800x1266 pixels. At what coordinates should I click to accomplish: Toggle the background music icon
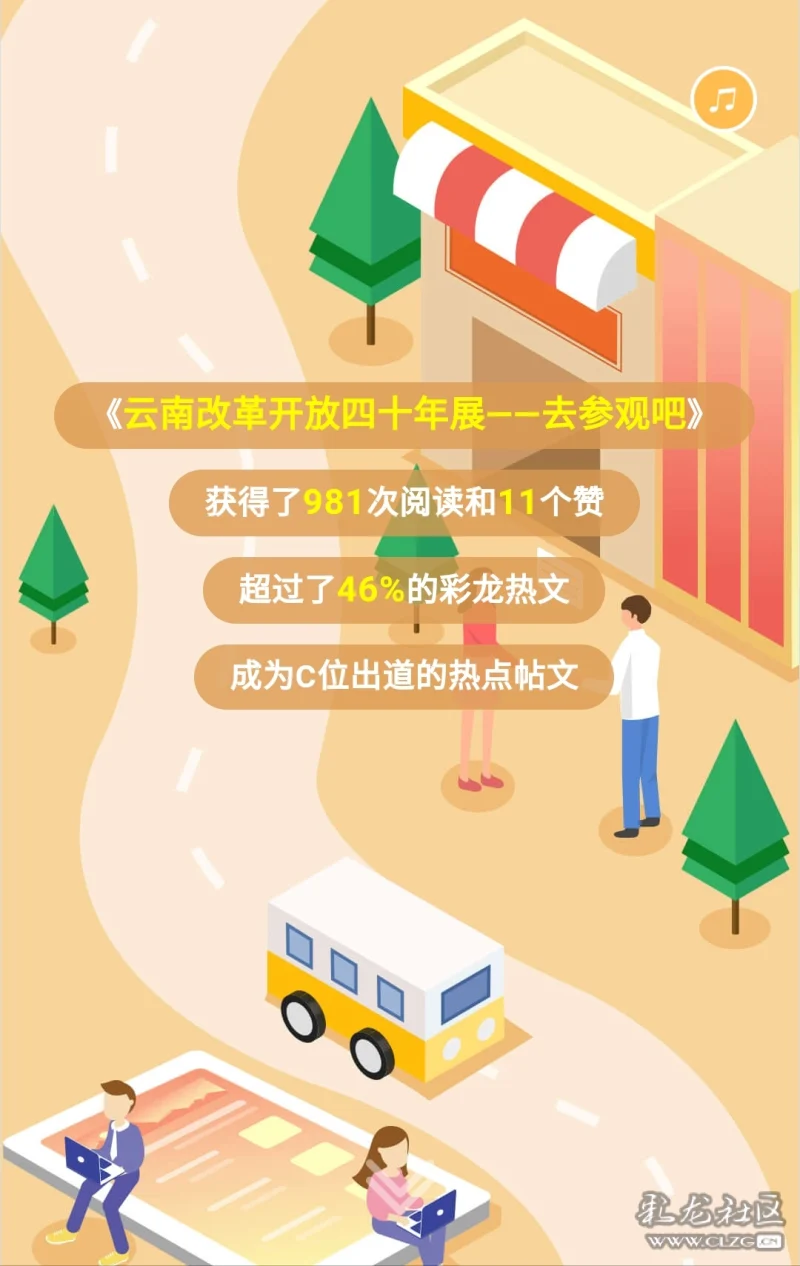pyautogui.click(x=723, y=98)
